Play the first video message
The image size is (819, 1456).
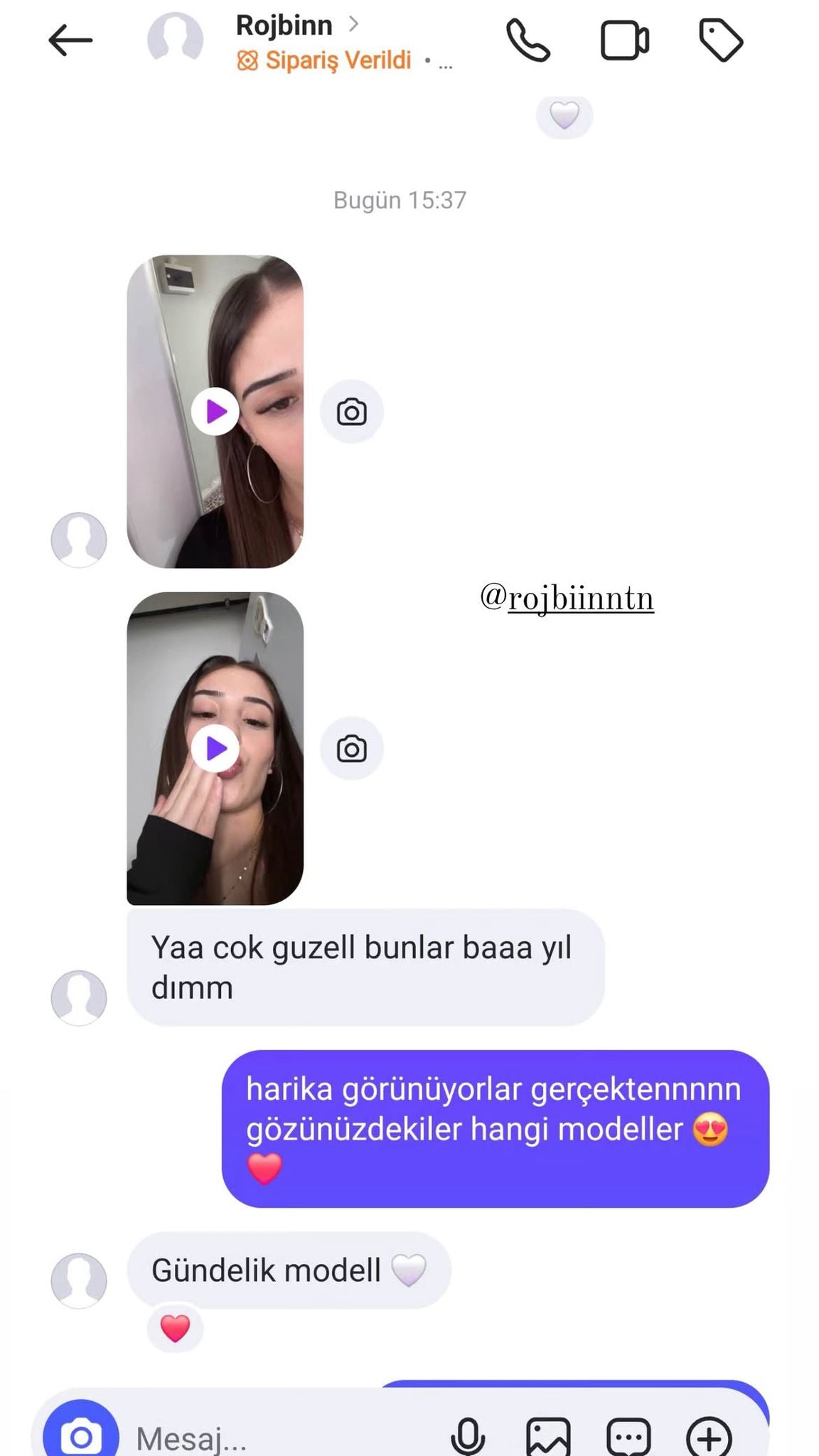coord(215,412)
